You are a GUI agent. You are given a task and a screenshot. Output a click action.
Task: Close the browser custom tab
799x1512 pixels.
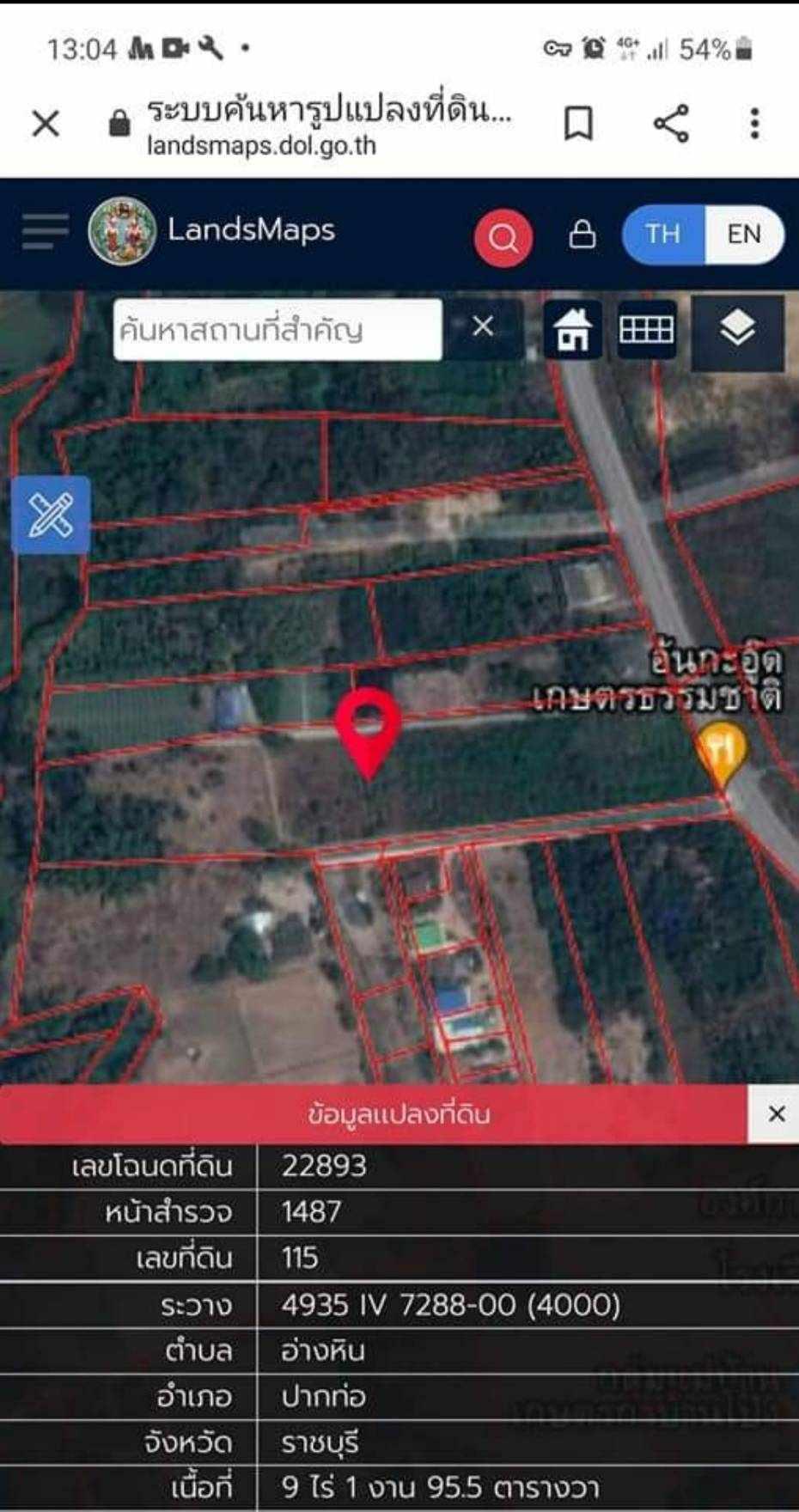(46, 124)
